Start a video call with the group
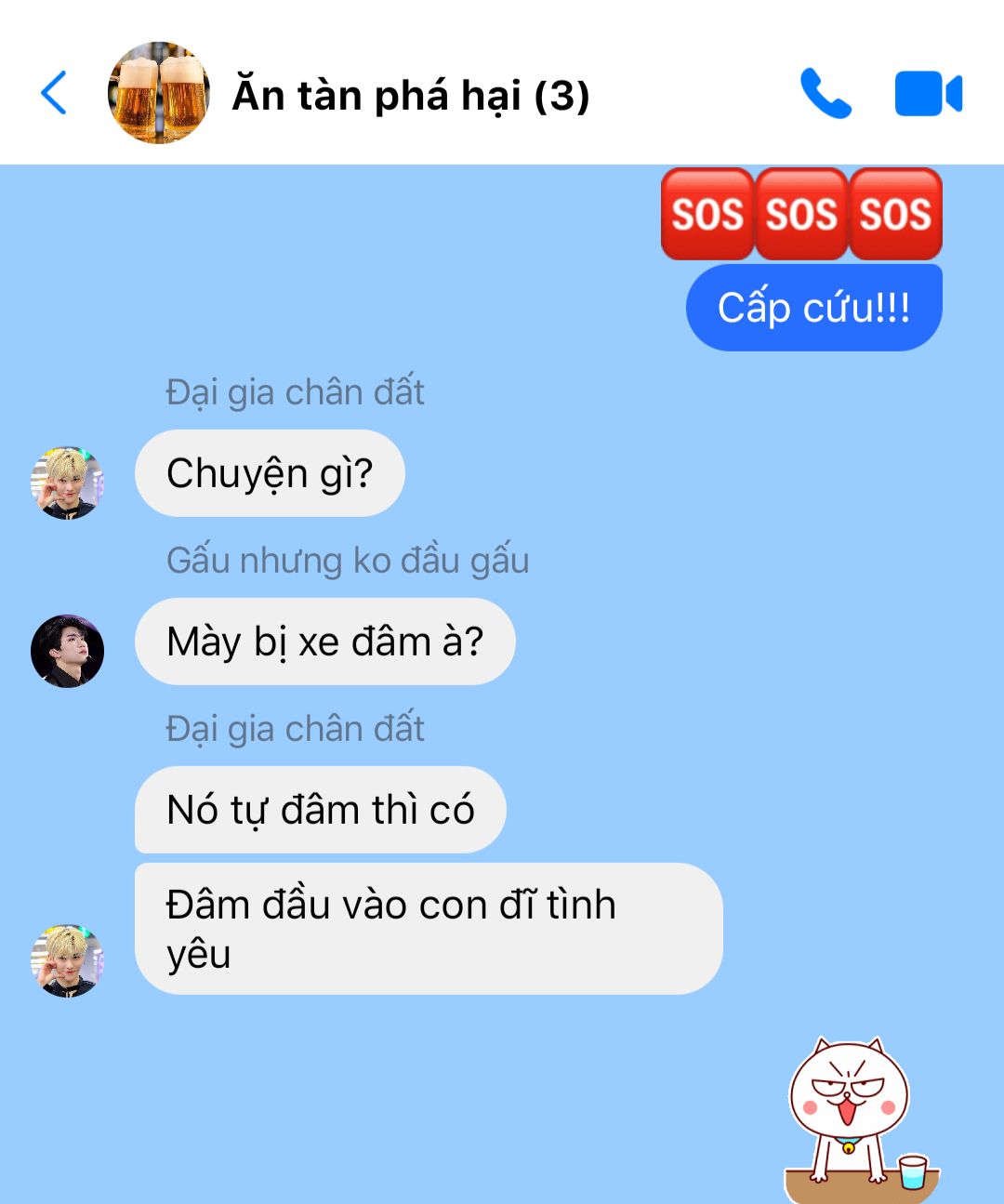Image resolution: width=1004 pixels, height=1204 pixels. pos(928,94)
